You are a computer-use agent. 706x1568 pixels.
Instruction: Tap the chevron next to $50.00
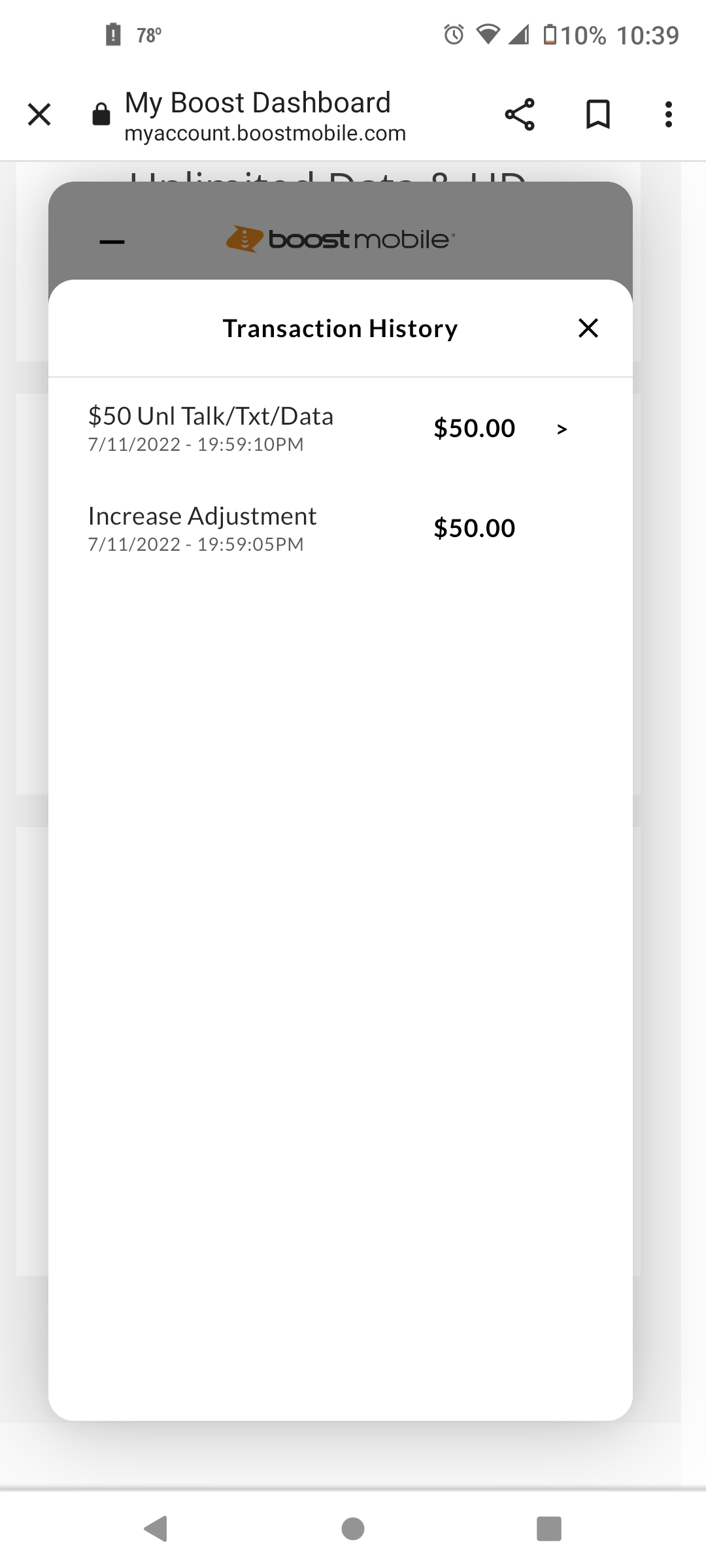click(562, 429)
